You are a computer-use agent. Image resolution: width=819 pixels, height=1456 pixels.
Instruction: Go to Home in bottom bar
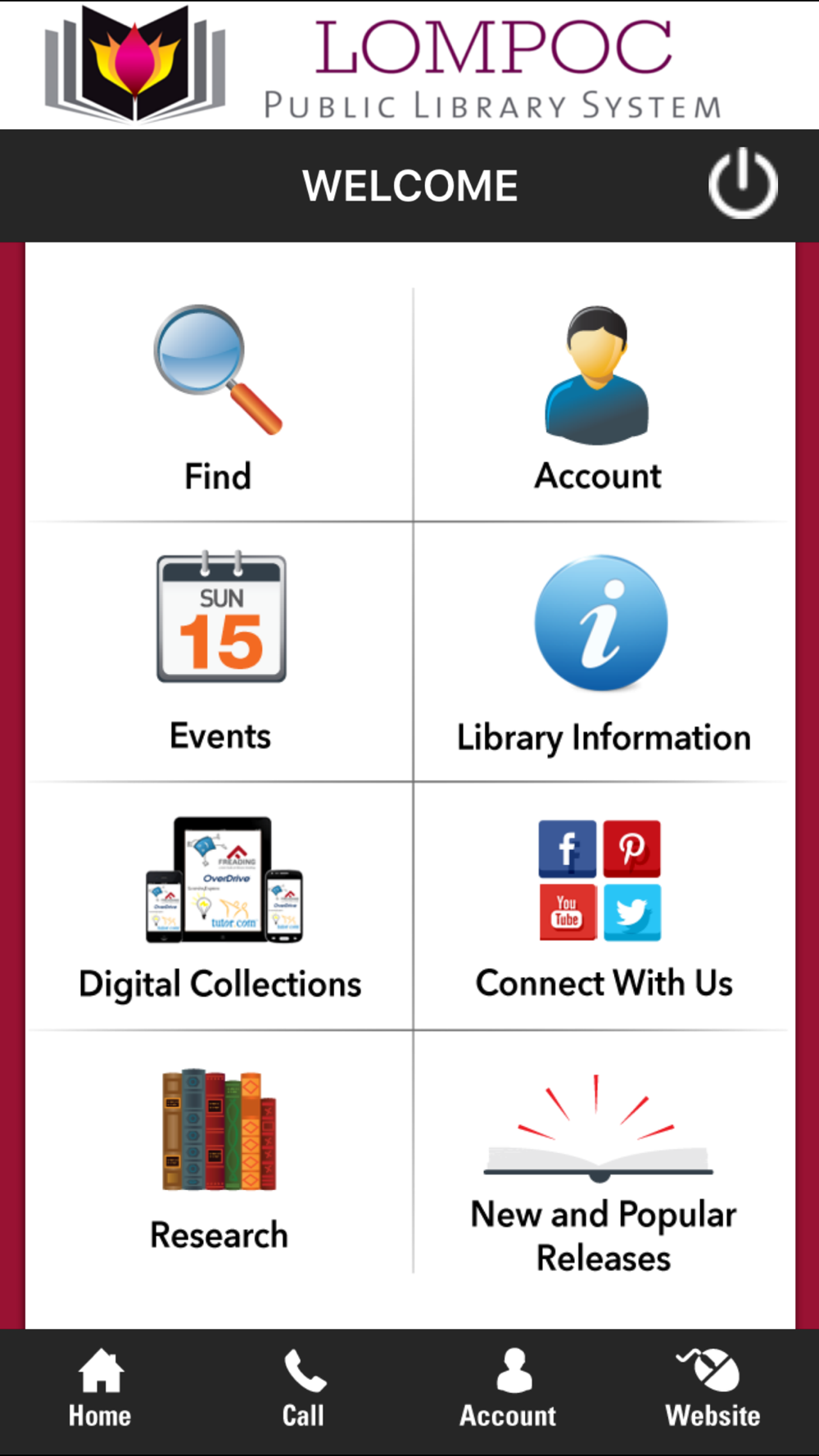click(x=100, y=1390)
